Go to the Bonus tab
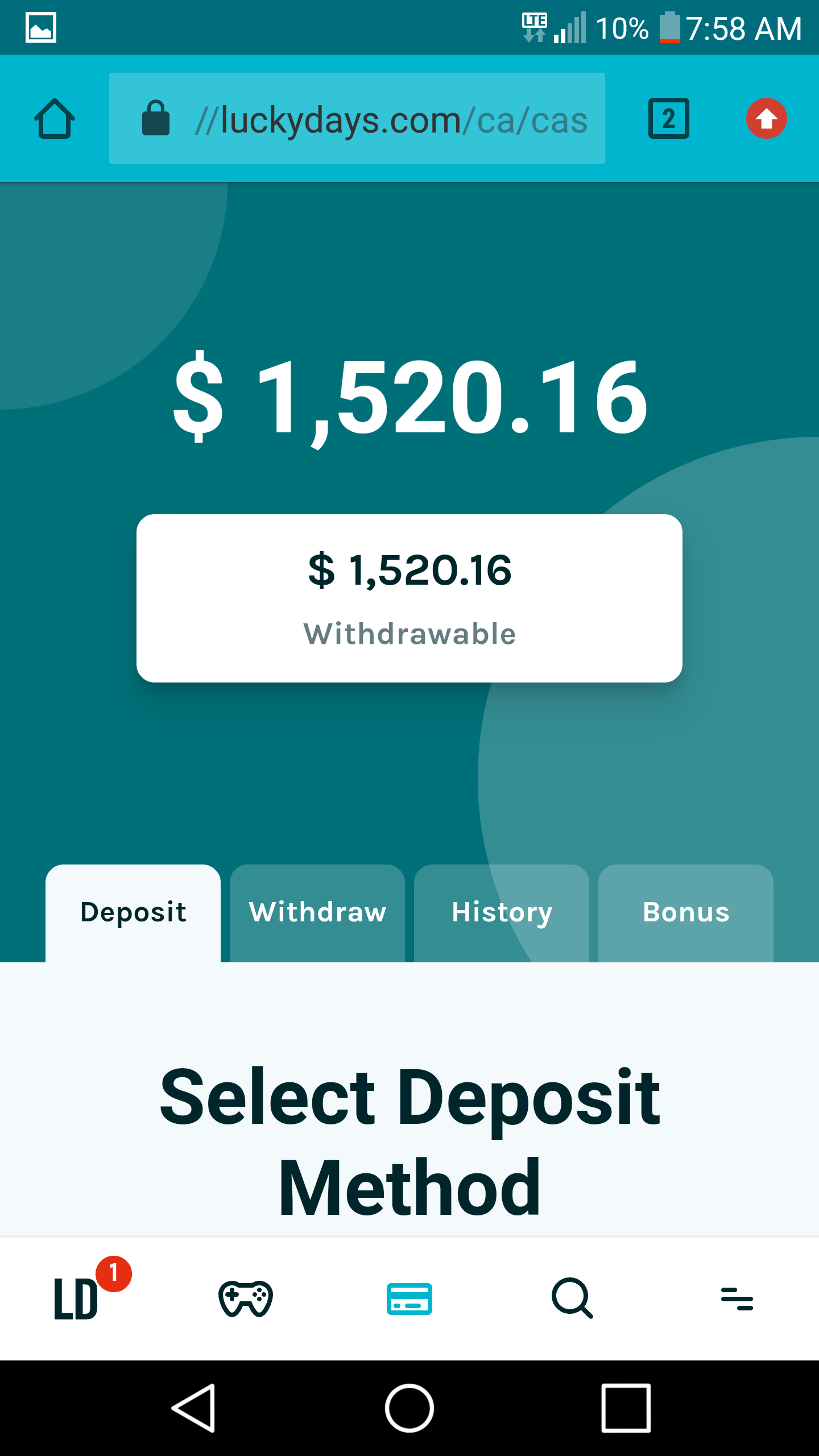Screen dimensions: 819x1456 pyautogui.click(x=686, y=913)
